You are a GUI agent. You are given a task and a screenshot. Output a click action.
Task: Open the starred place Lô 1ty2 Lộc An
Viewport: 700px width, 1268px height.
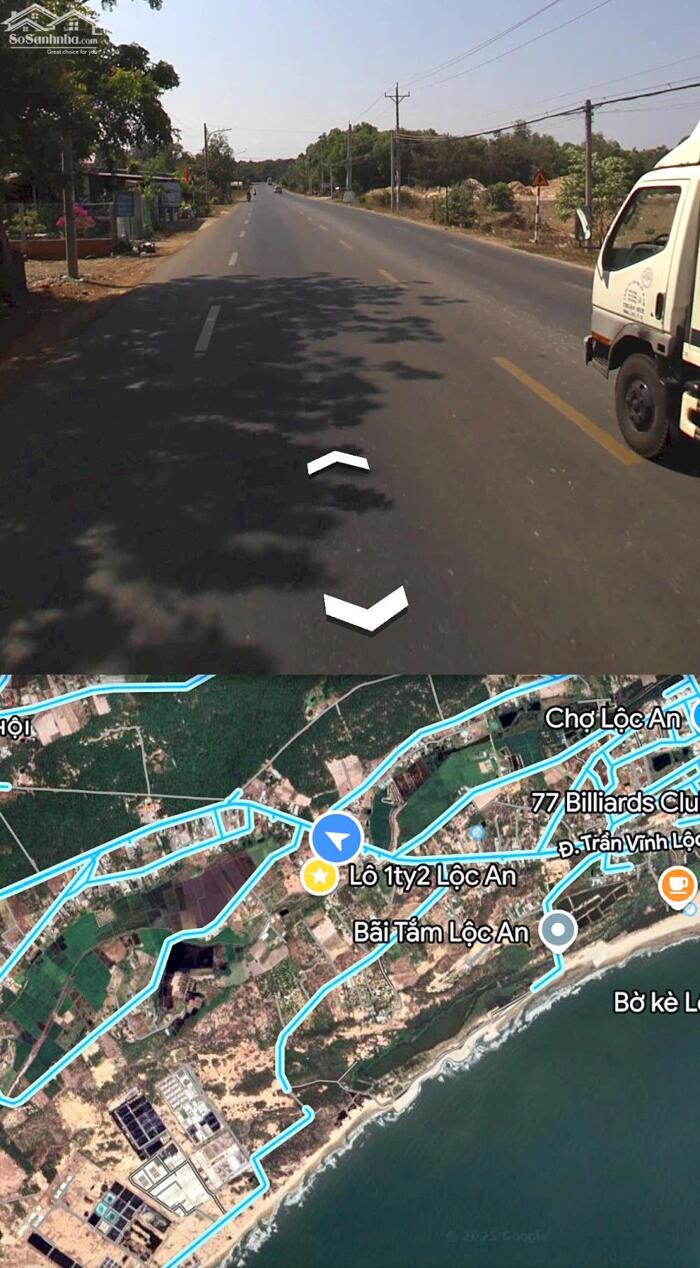tap(319, 877)
